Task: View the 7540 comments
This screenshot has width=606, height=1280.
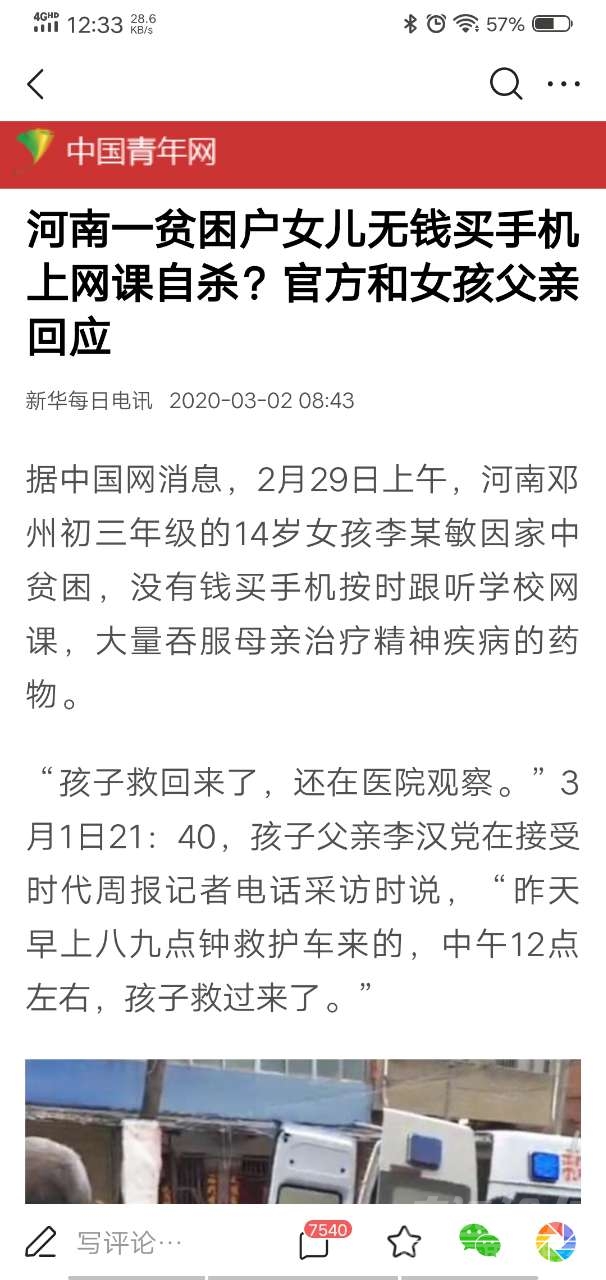Action: coord(314,1243)
